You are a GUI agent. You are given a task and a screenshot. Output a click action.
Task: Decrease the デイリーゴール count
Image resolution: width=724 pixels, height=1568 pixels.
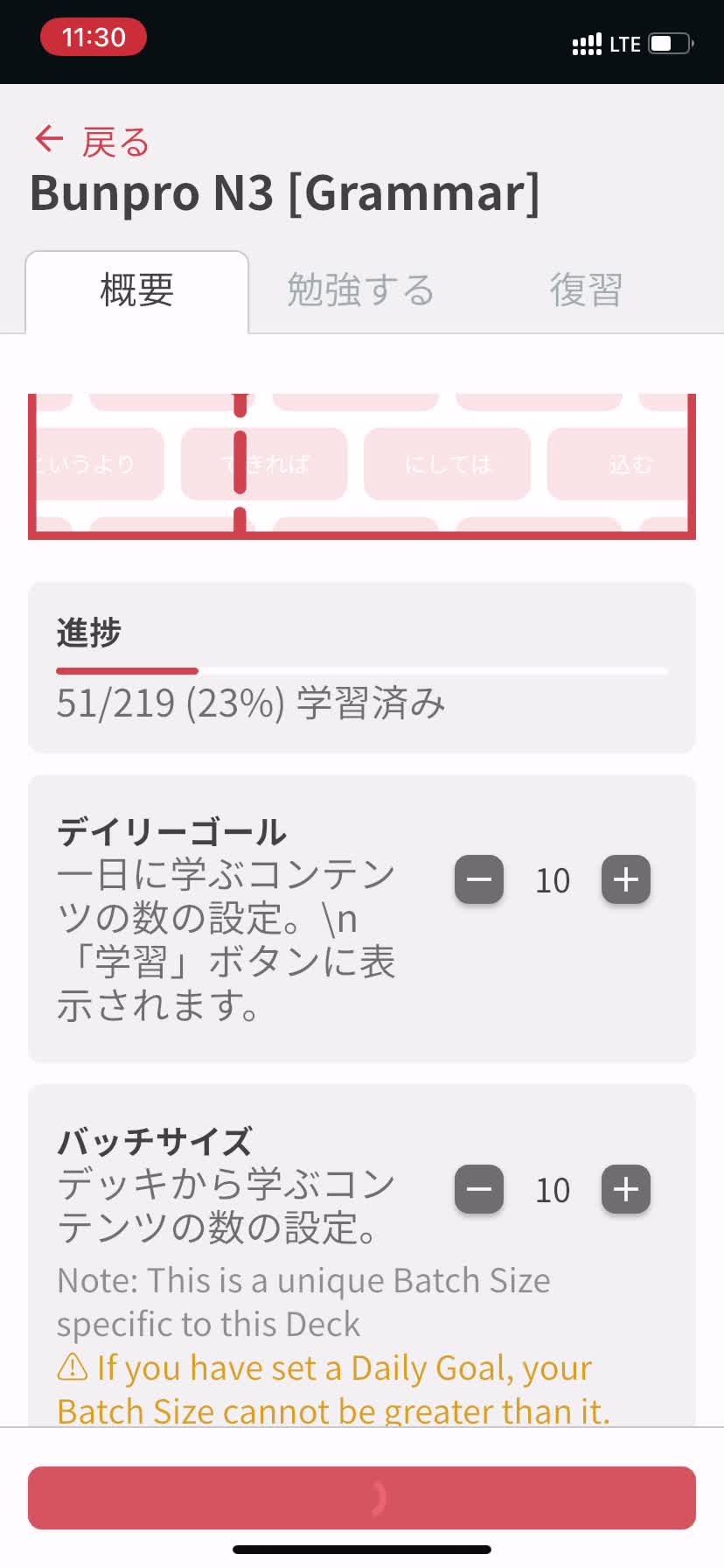pos(479,879)
